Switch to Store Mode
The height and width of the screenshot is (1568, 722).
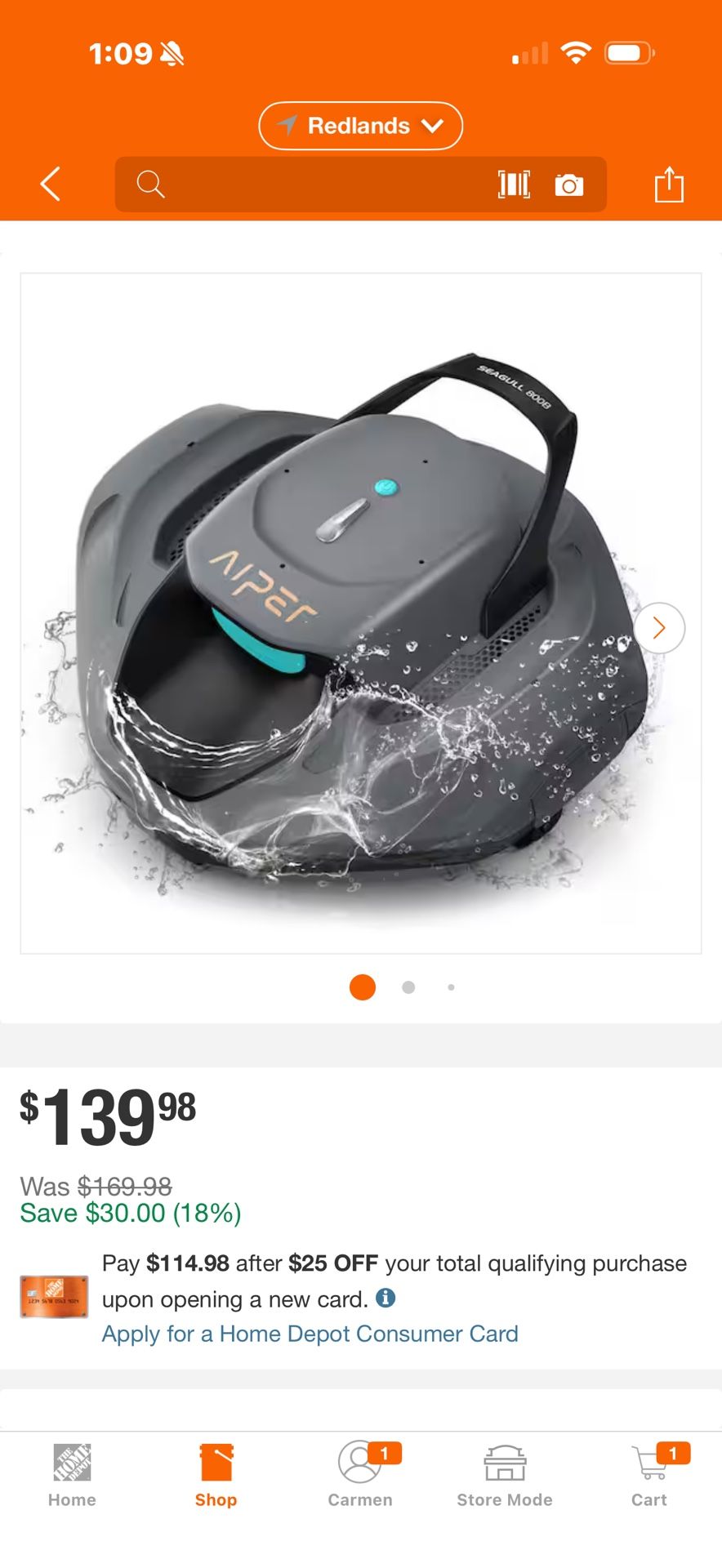505,1475
